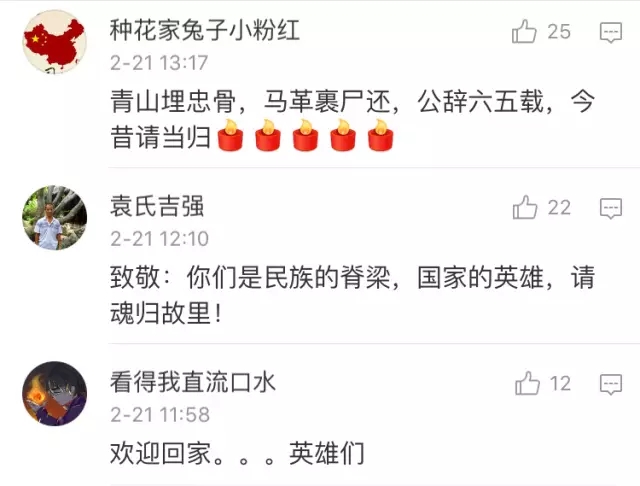Viewport: 640px width, 486px height.
Task: Open 种花家兔子小粉红's profile avatar
Action: (x=54, y=43)
